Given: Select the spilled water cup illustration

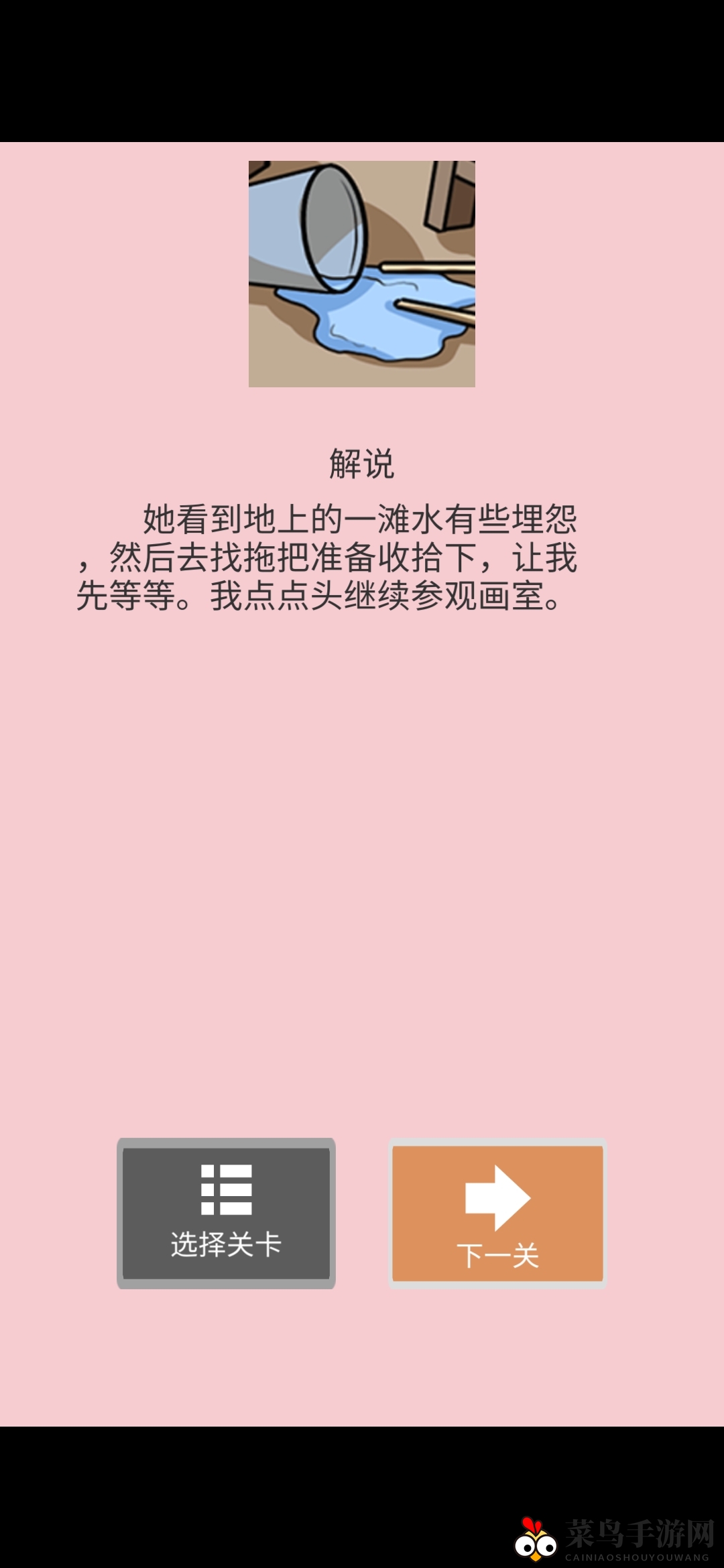Looking at the screenshot, I should 362,275.
